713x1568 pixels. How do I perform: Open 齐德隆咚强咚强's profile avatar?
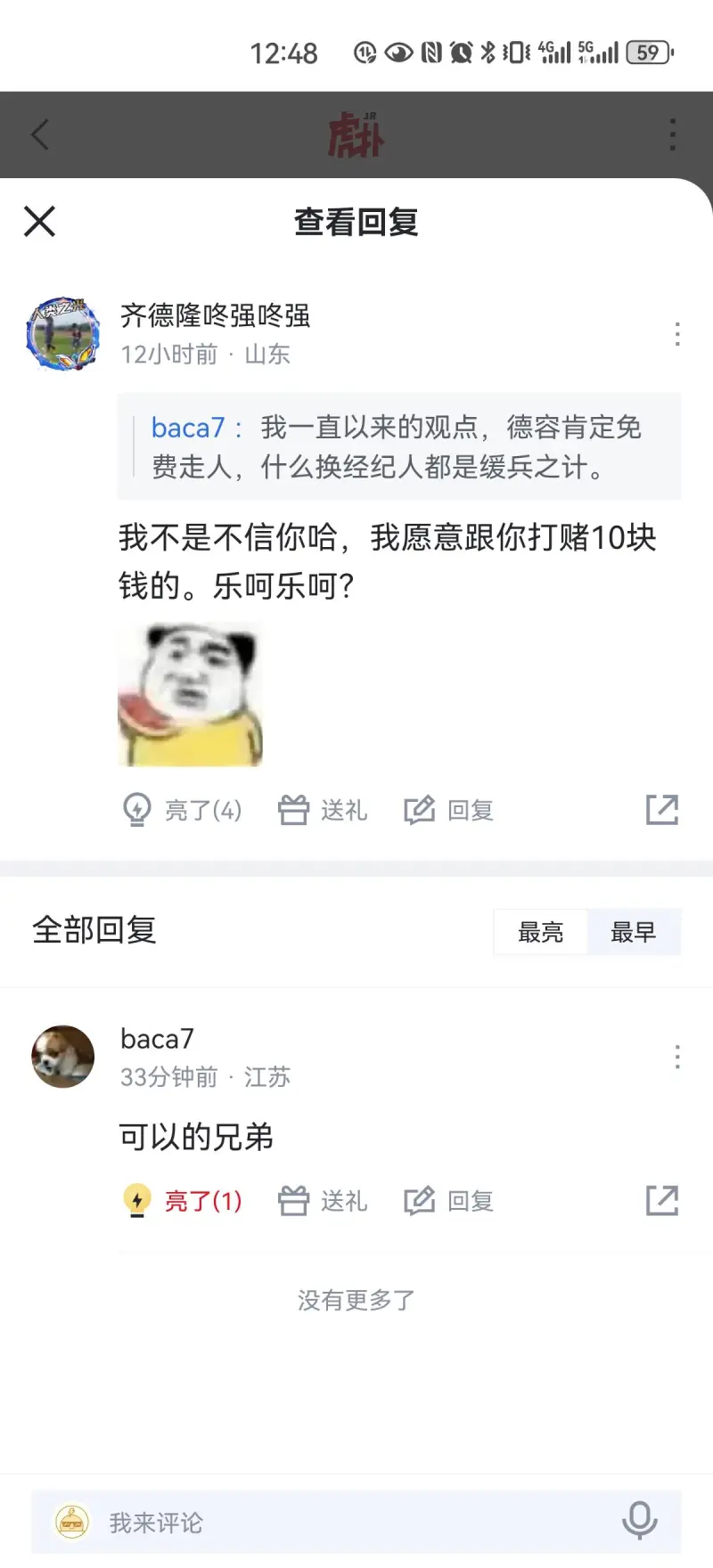click(x=62, y=334)
